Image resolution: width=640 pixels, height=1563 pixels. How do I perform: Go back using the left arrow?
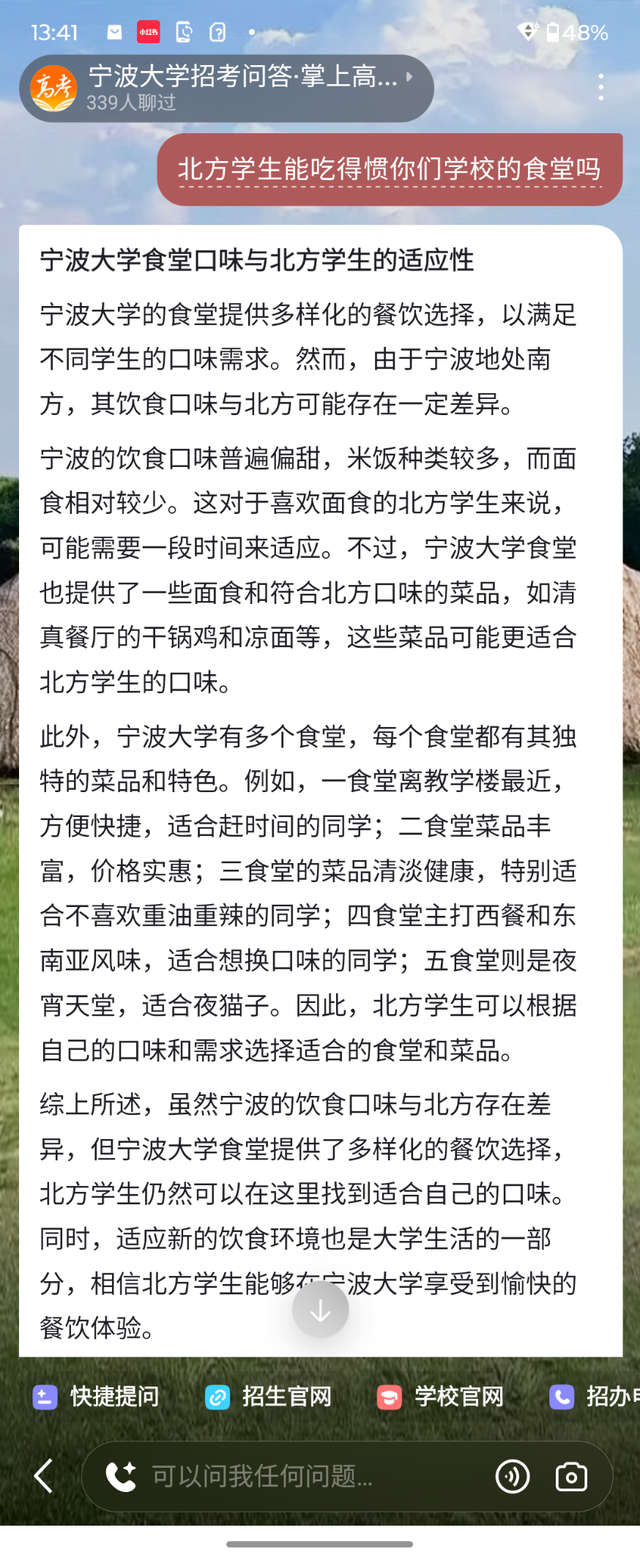pyautogui.click(x=43, y=1475)
